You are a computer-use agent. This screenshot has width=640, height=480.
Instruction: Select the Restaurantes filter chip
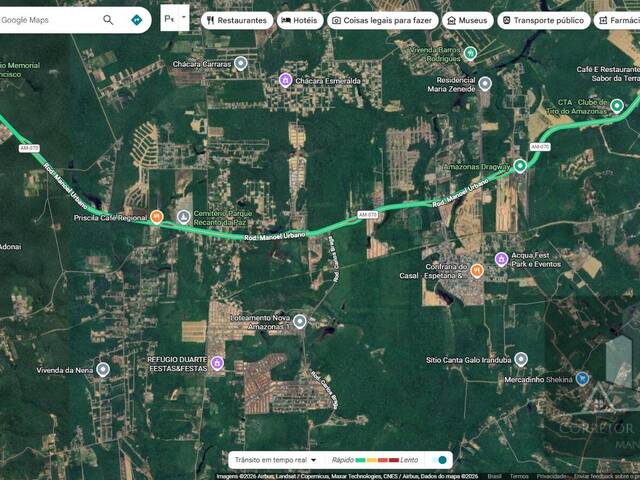pyautogui.click(x=237, y=20)
